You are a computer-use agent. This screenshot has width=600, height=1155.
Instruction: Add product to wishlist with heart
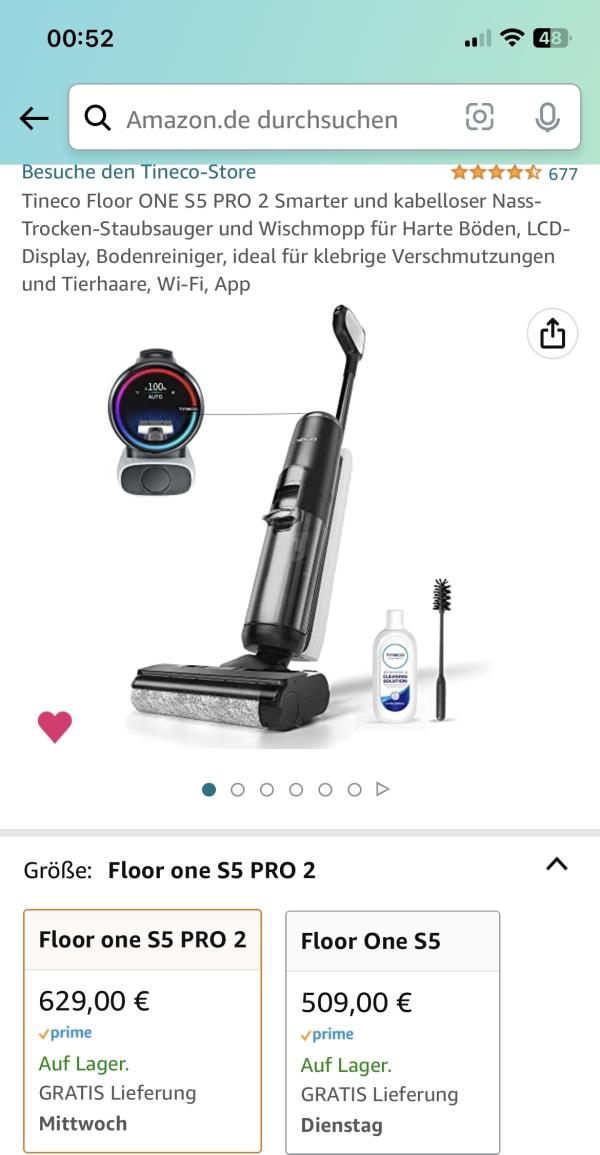[x=55, y=727]
